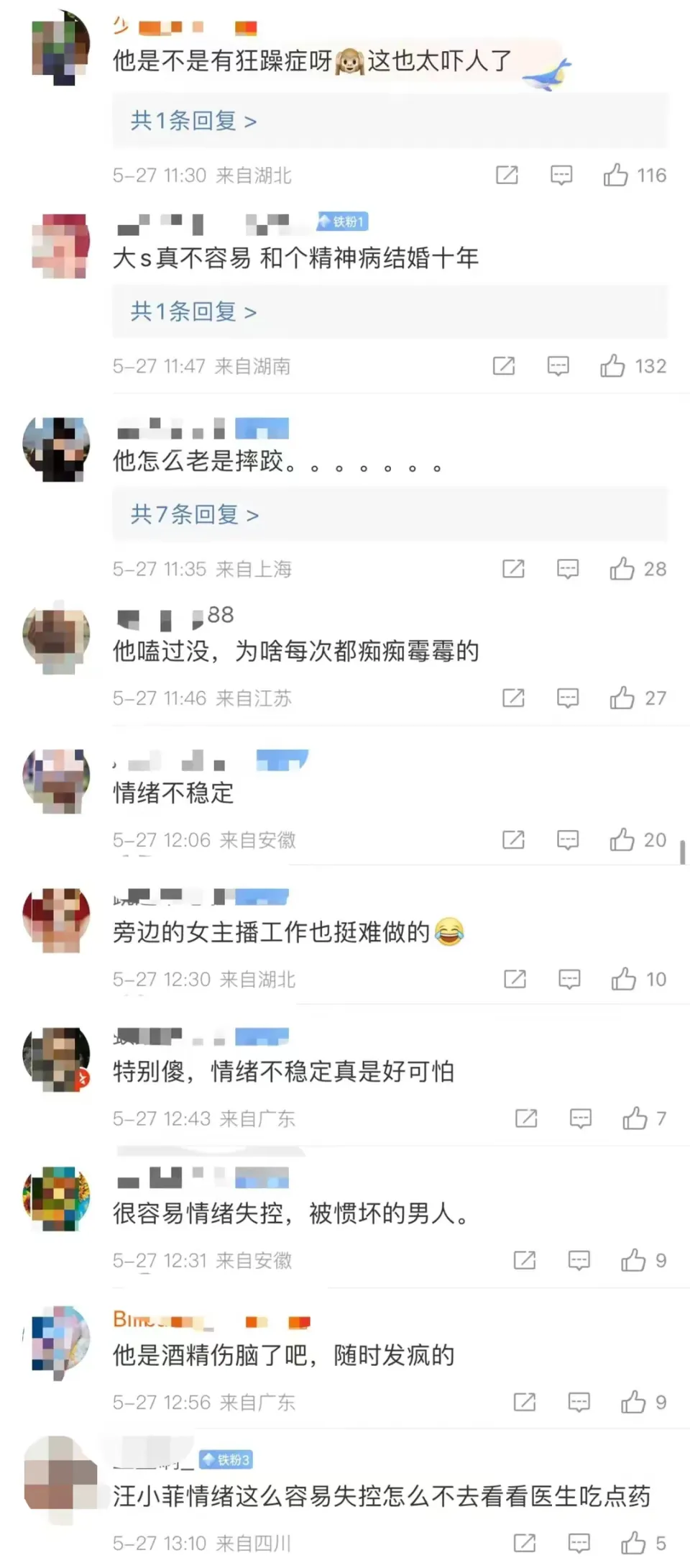Like the comment posted from 湖北 at 11:30
This screenshot has width=690, height=1568.
click(x=615, y=175)
